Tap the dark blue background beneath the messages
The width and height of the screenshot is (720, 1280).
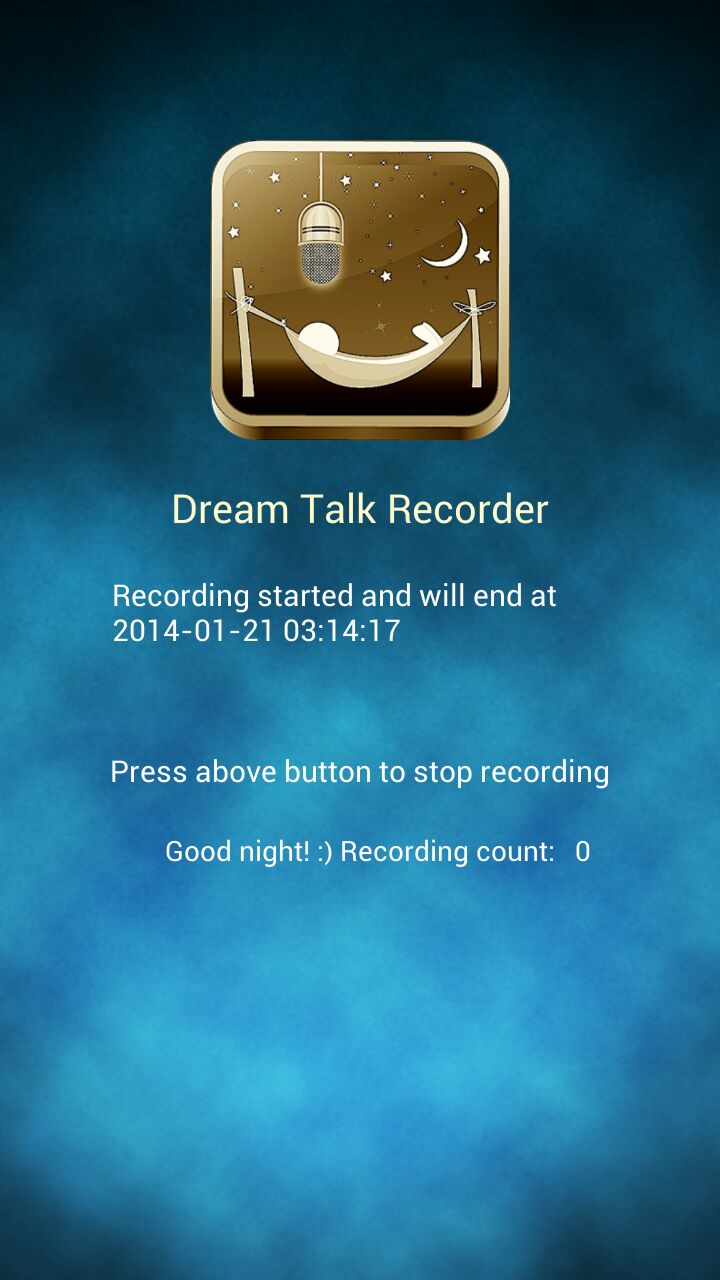pyautogui.click(x=360, y=1050)
